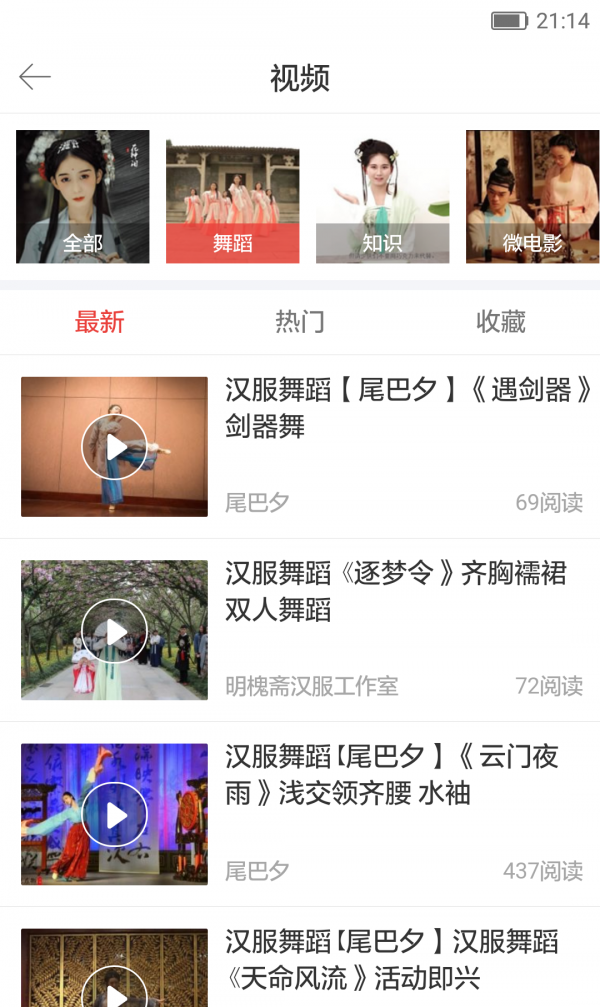The image size is (600, 1007).
Task: Choose the 微电影 video category
Action: pyautogui.click(x=532, y=197)
